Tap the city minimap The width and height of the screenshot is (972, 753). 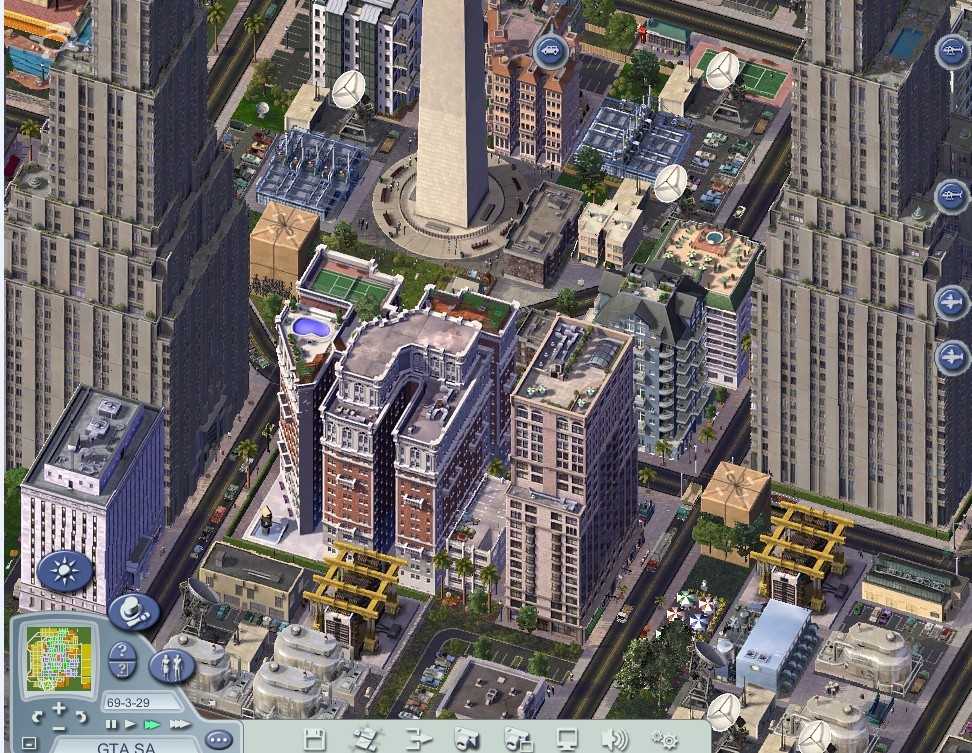59,659
